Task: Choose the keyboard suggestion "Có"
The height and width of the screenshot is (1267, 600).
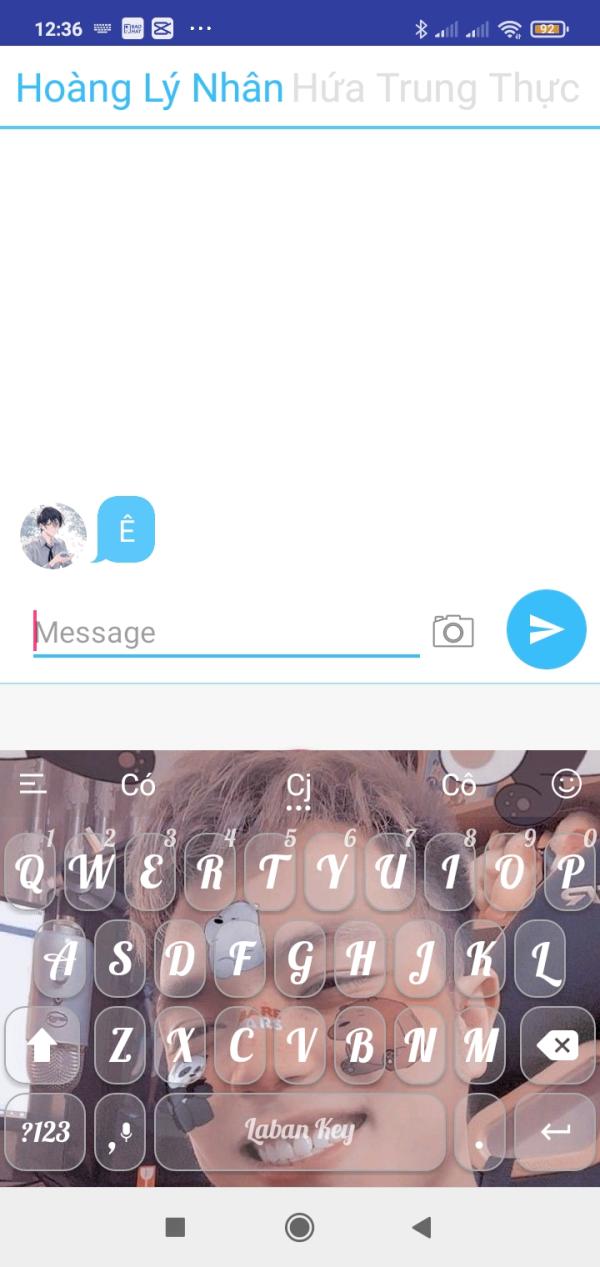Action: [x=138, y=785]
